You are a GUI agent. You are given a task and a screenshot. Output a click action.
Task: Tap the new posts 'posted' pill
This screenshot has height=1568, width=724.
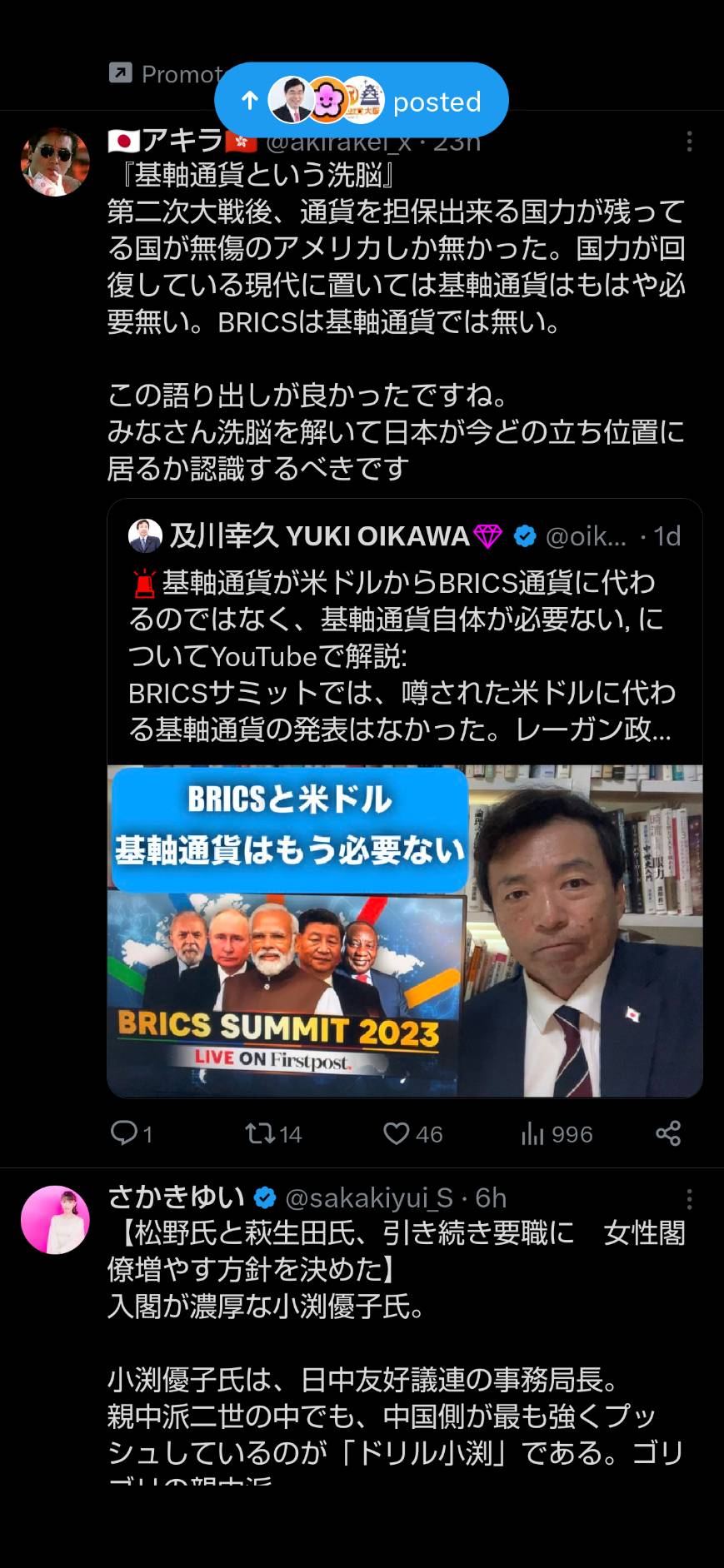click(361, 101)
